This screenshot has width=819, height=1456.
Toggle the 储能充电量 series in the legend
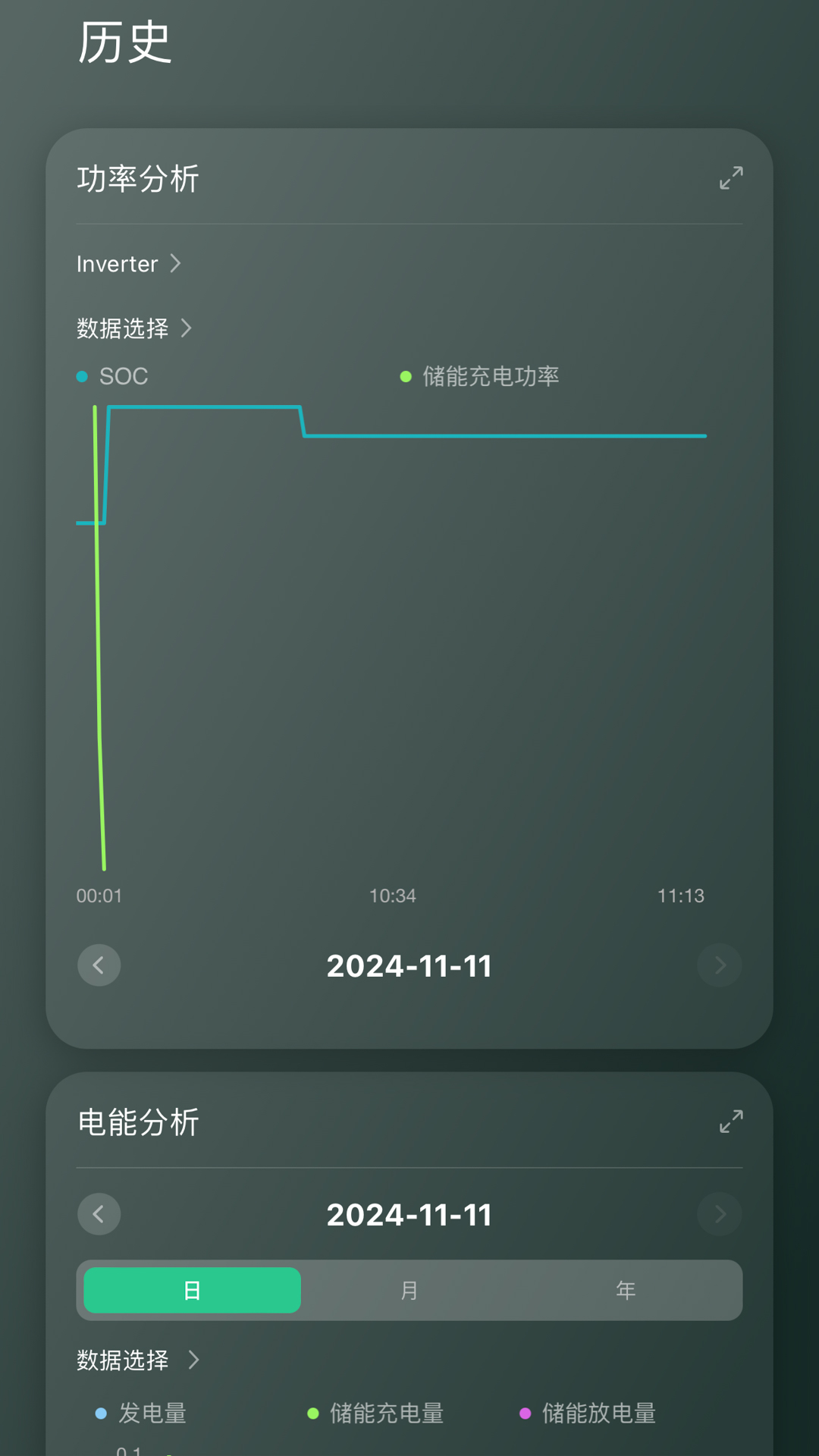(x=376, y=1413)
